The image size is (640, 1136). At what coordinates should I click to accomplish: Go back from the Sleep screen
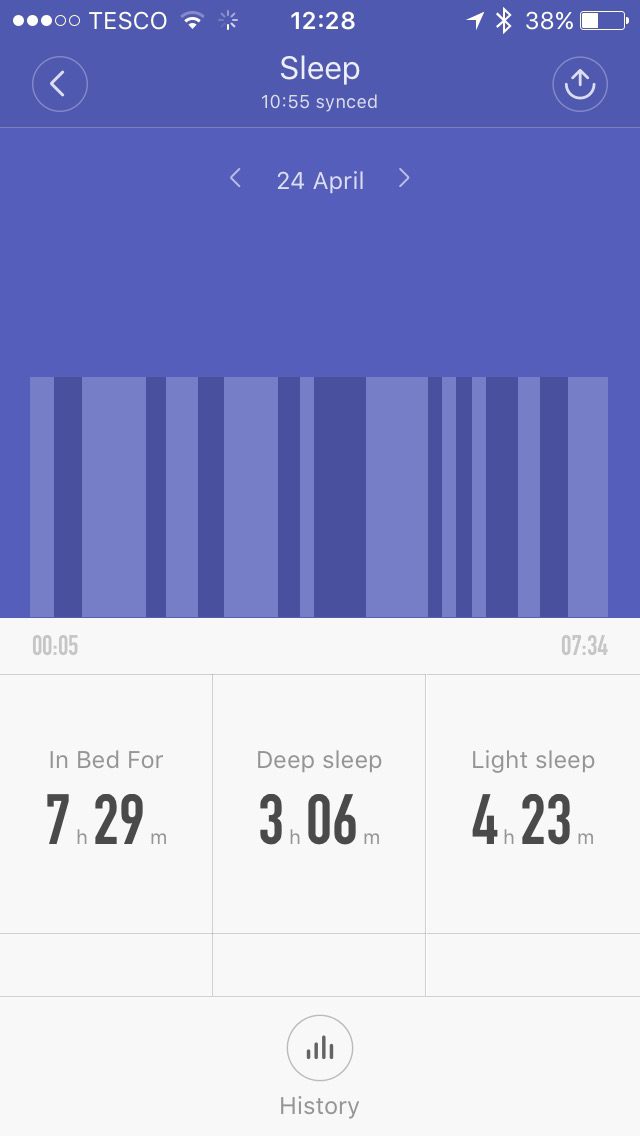coord(59,84)
